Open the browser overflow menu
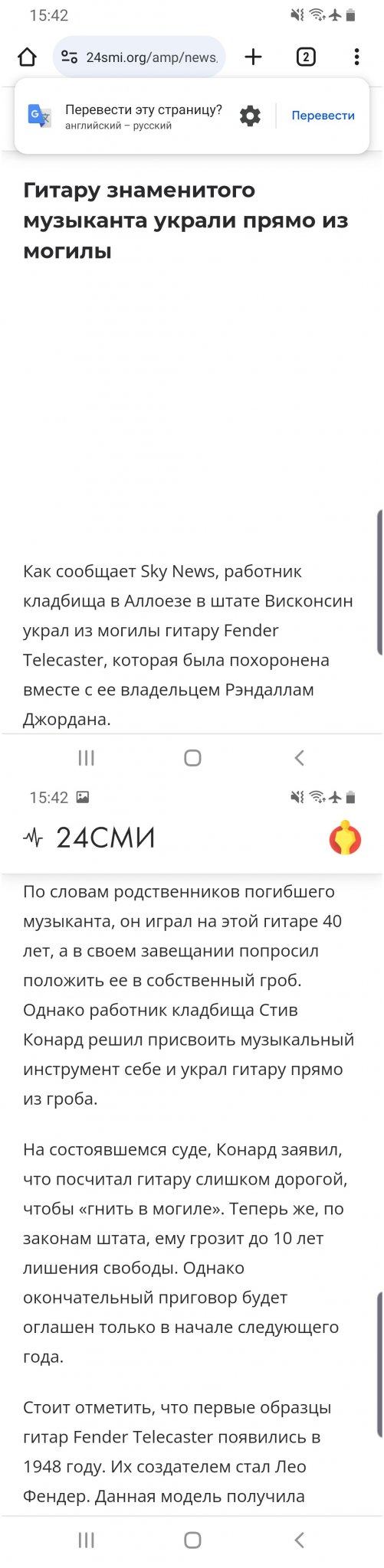The width and height of the screenshot is (384, 1568). pos(357,57)
